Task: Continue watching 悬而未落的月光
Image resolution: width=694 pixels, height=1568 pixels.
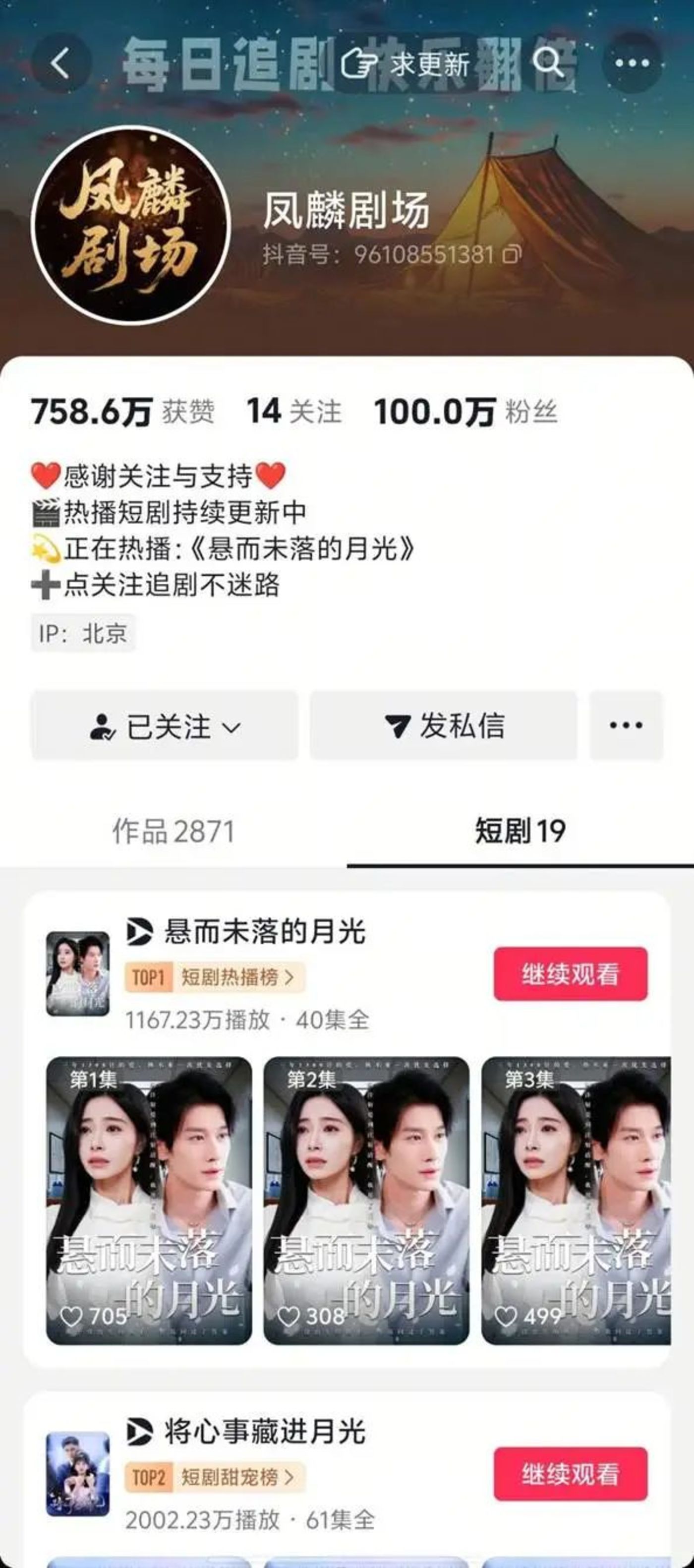Action: click(571, 974)
